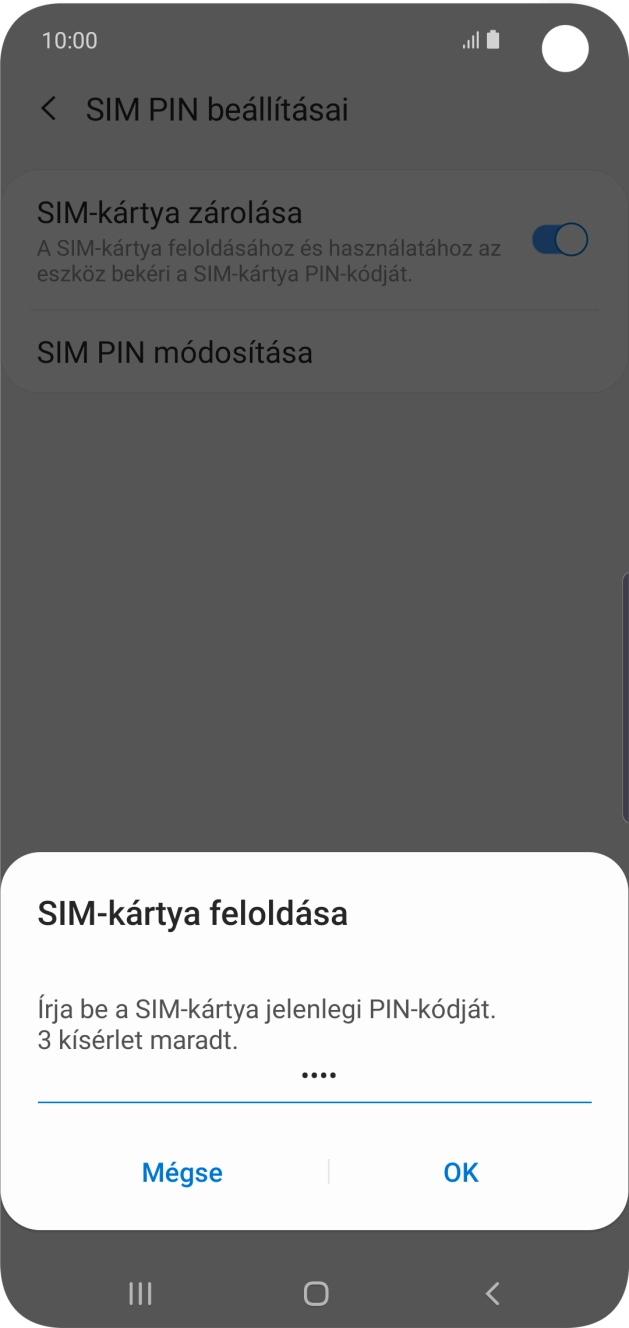This screenshot has width=629, height=1328.
Task: Focus the SIM PIN code field
Action: pos(314,1077)
